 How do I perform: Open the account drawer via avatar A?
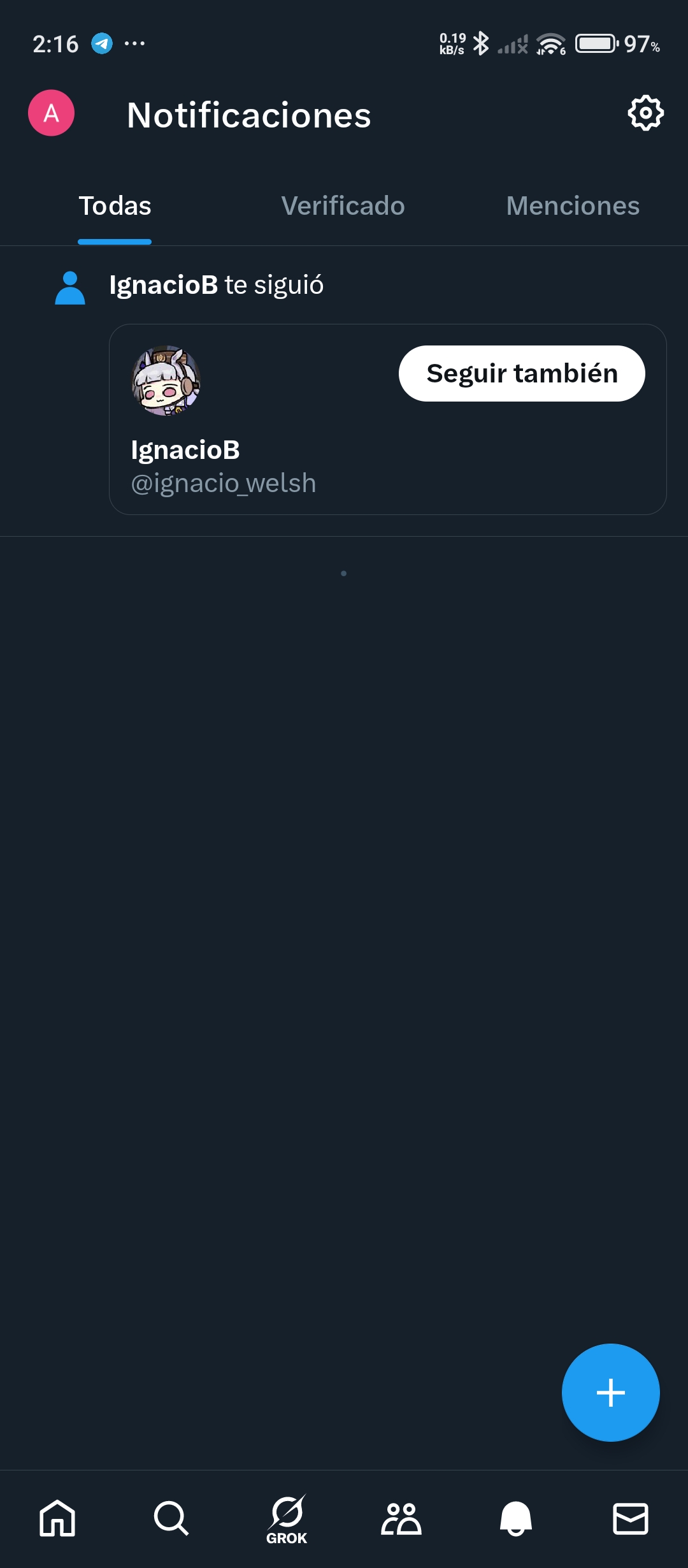[51, 113]
